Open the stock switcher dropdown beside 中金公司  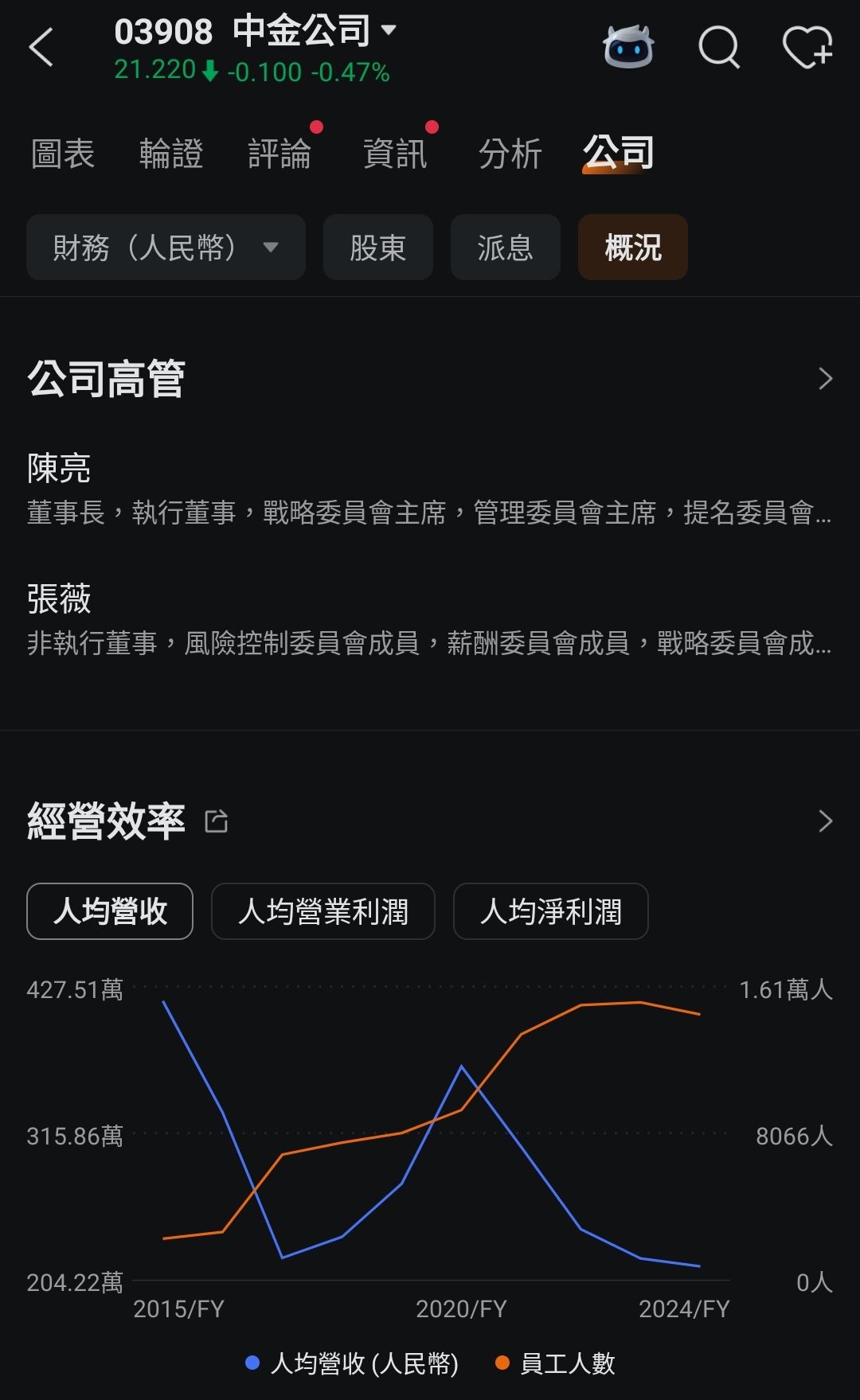coord(389,30)
